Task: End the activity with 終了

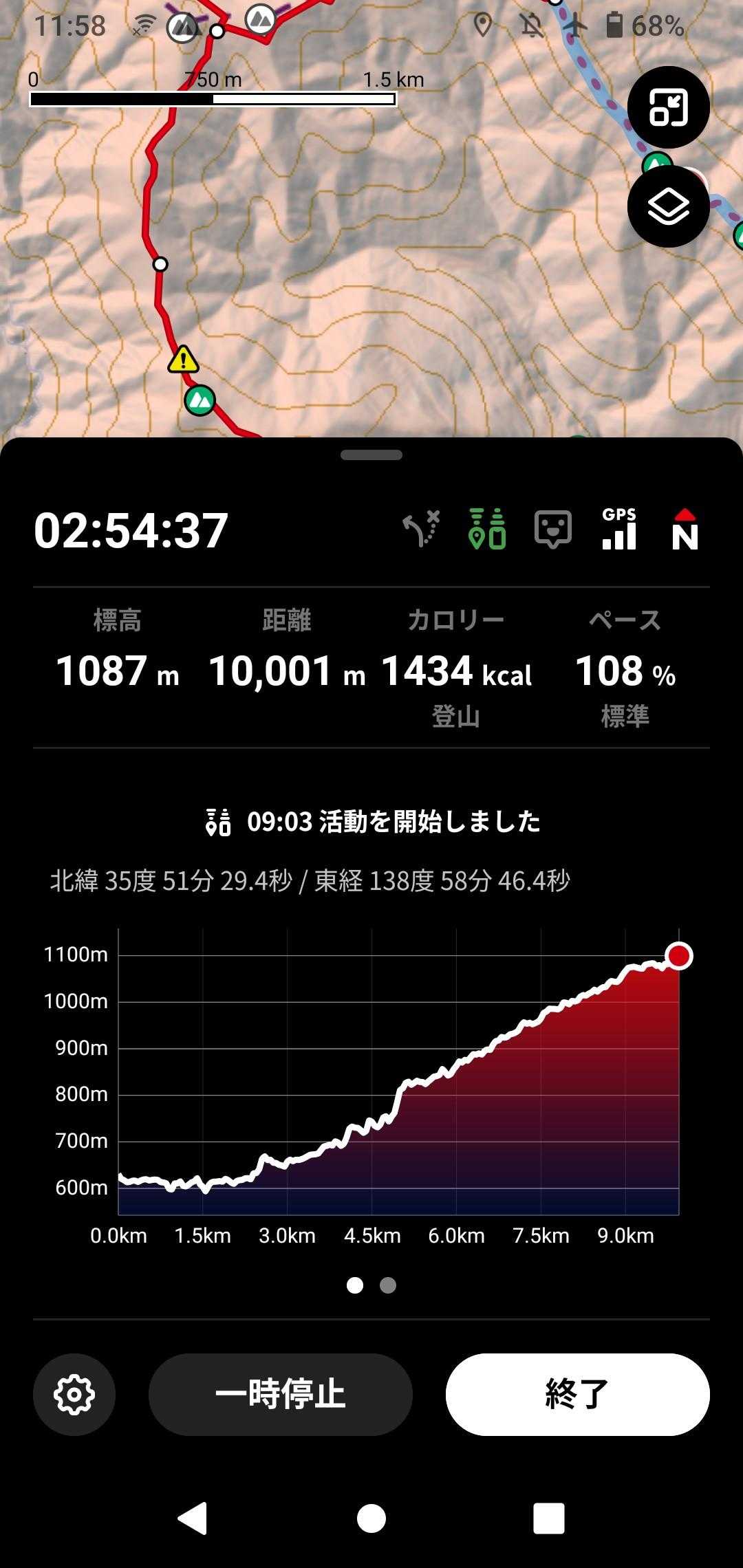Action: point(577,1395)
